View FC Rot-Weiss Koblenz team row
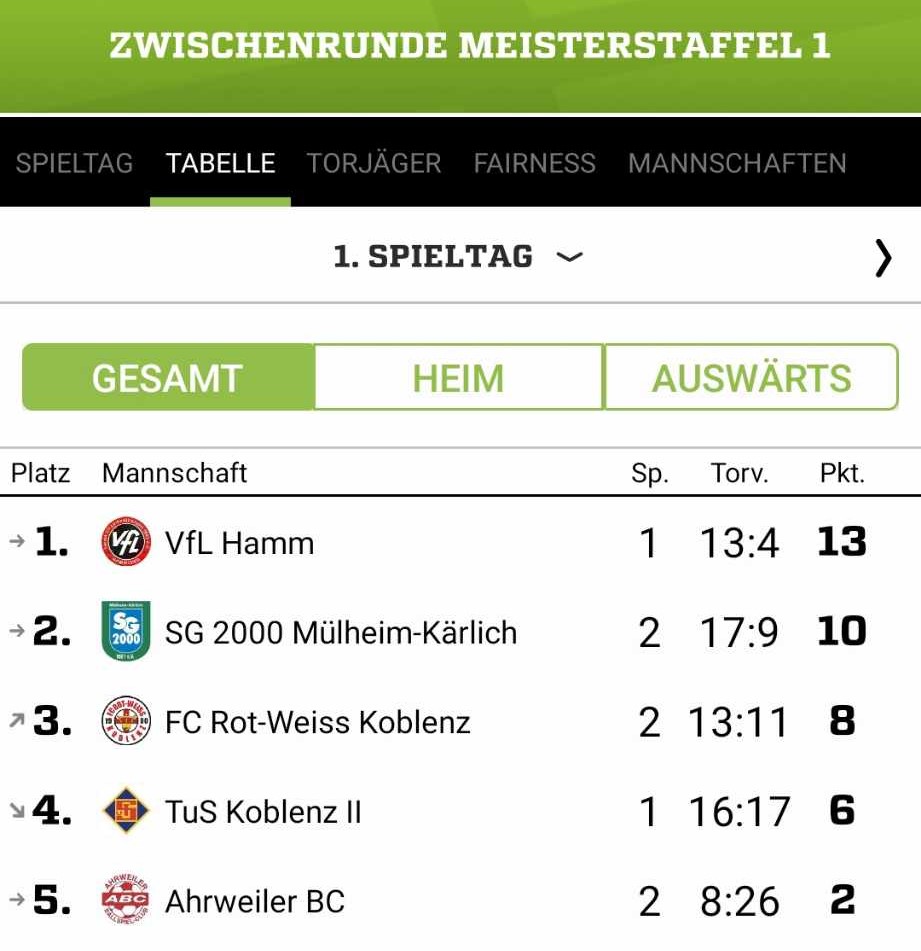Screen dimensions: 921x951 tap(317, 722)
